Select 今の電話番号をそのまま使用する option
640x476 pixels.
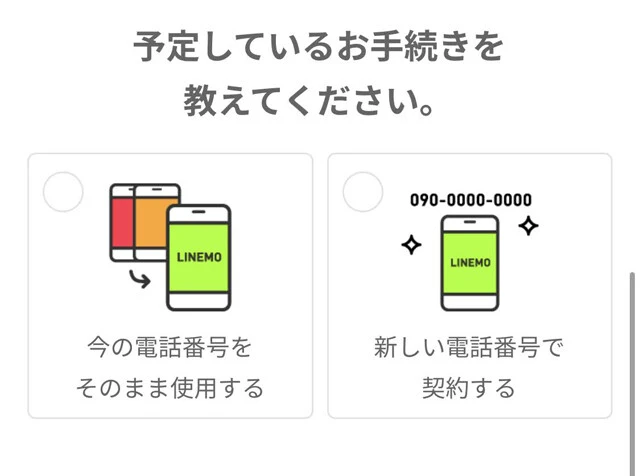click(x=170, y=285)
